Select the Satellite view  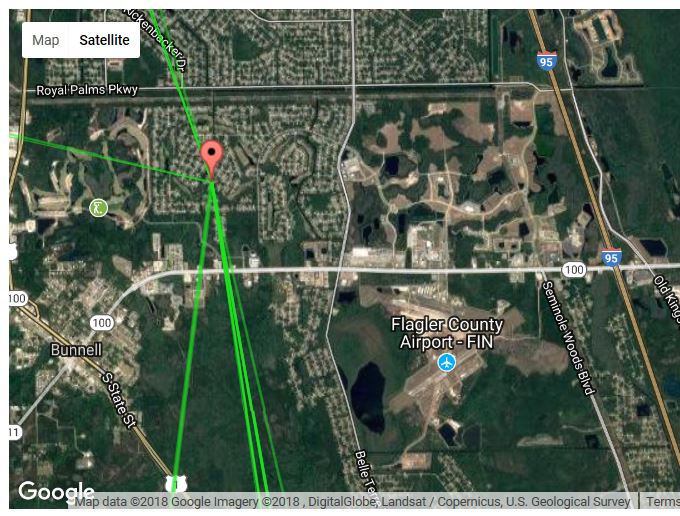pyautogui.click(x=104, y=40)
